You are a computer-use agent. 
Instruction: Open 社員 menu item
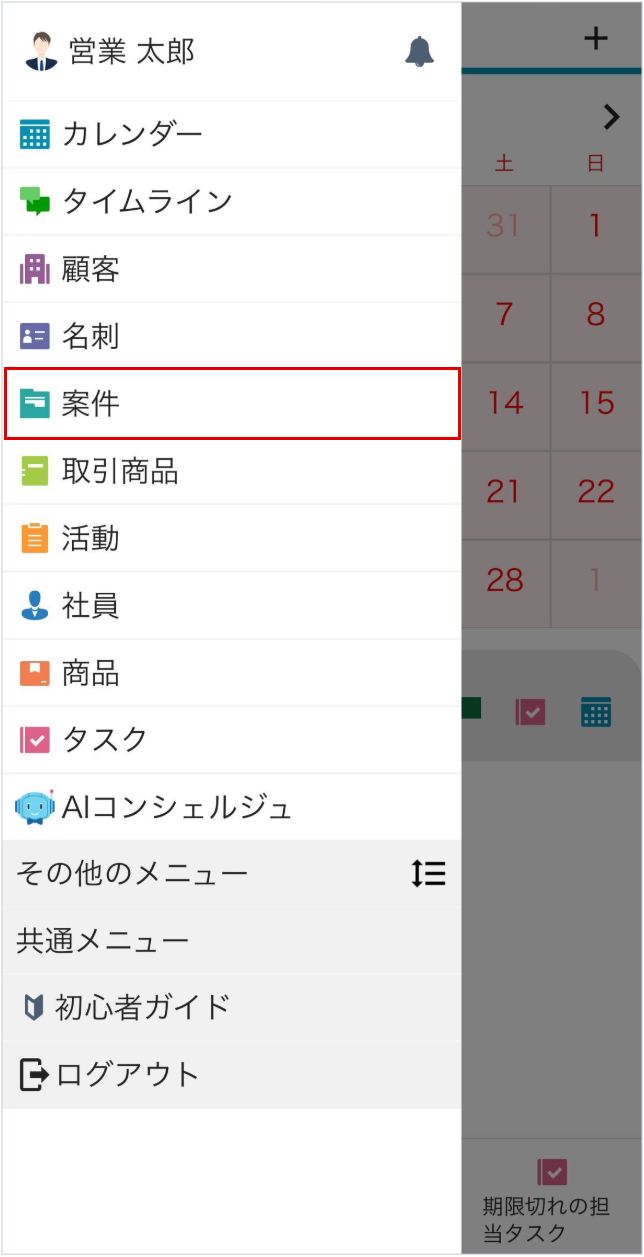(x=90, y=605)
